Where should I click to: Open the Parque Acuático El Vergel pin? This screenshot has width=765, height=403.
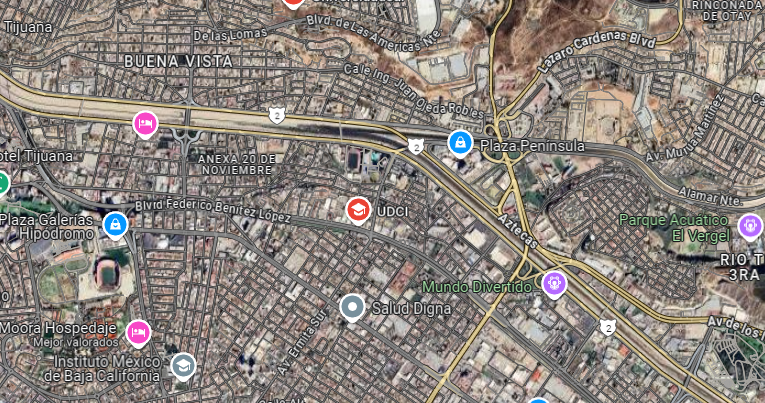[x=750, y=227]
